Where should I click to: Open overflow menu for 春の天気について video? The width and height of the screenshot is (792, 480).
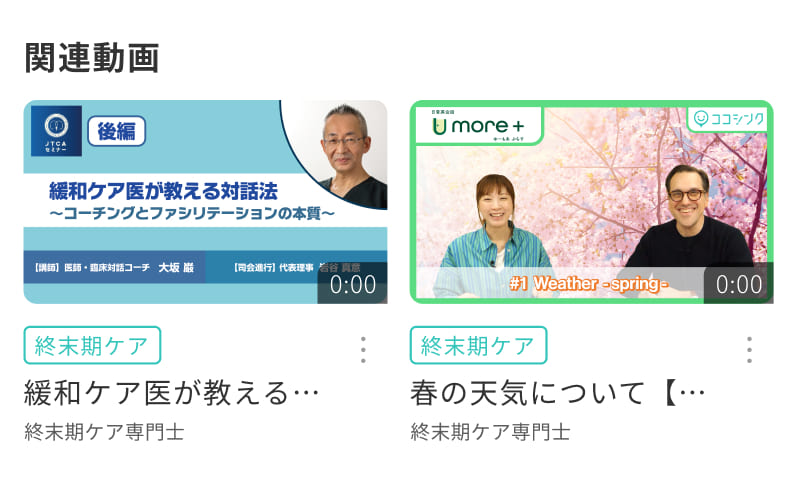[748, 349]
